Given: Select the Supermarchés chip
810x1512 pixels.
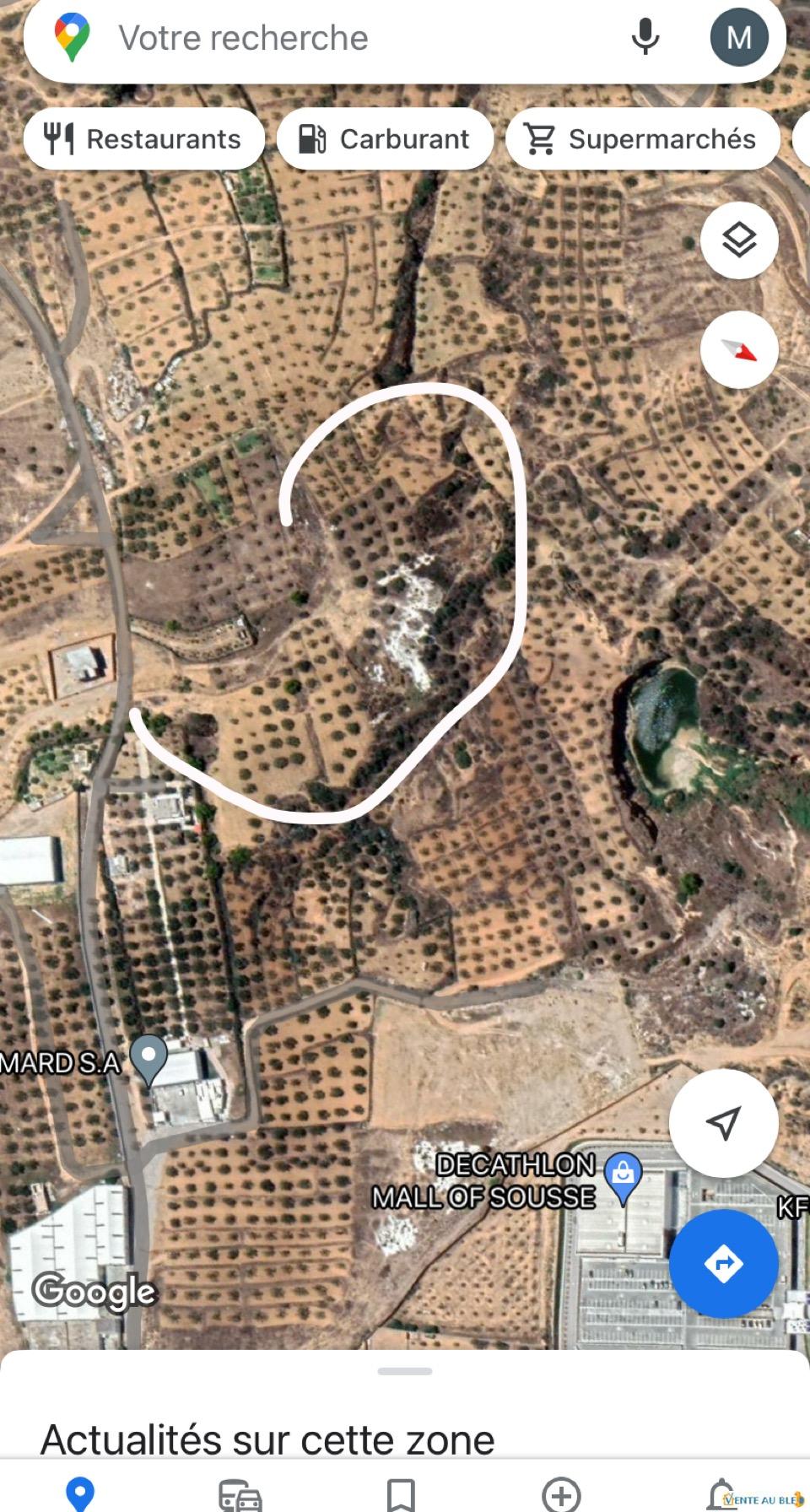Looking at the screenshot, I should [642, 139].
